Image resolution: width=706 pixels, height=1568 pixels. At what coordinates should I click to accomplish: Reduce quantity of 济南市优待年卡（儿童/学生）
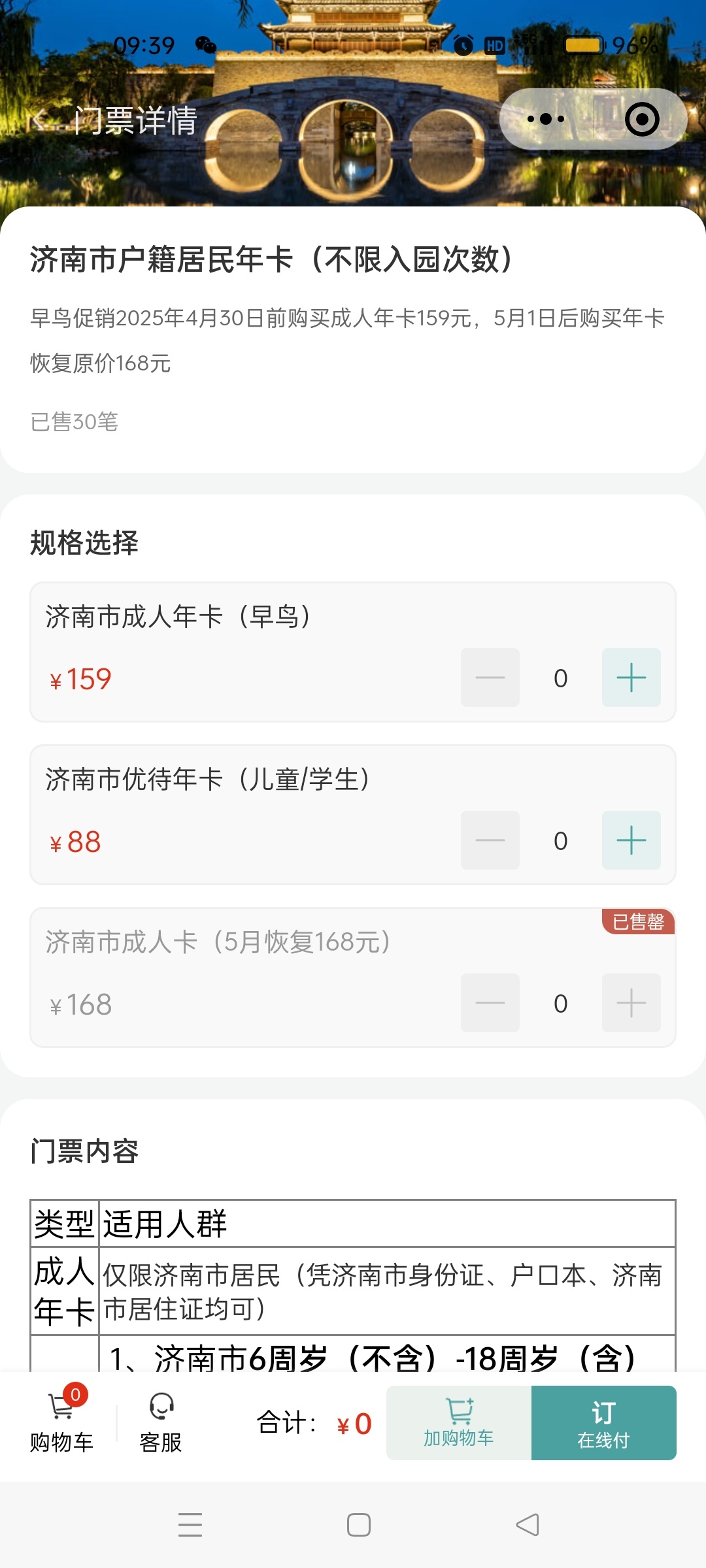[490, 840]
